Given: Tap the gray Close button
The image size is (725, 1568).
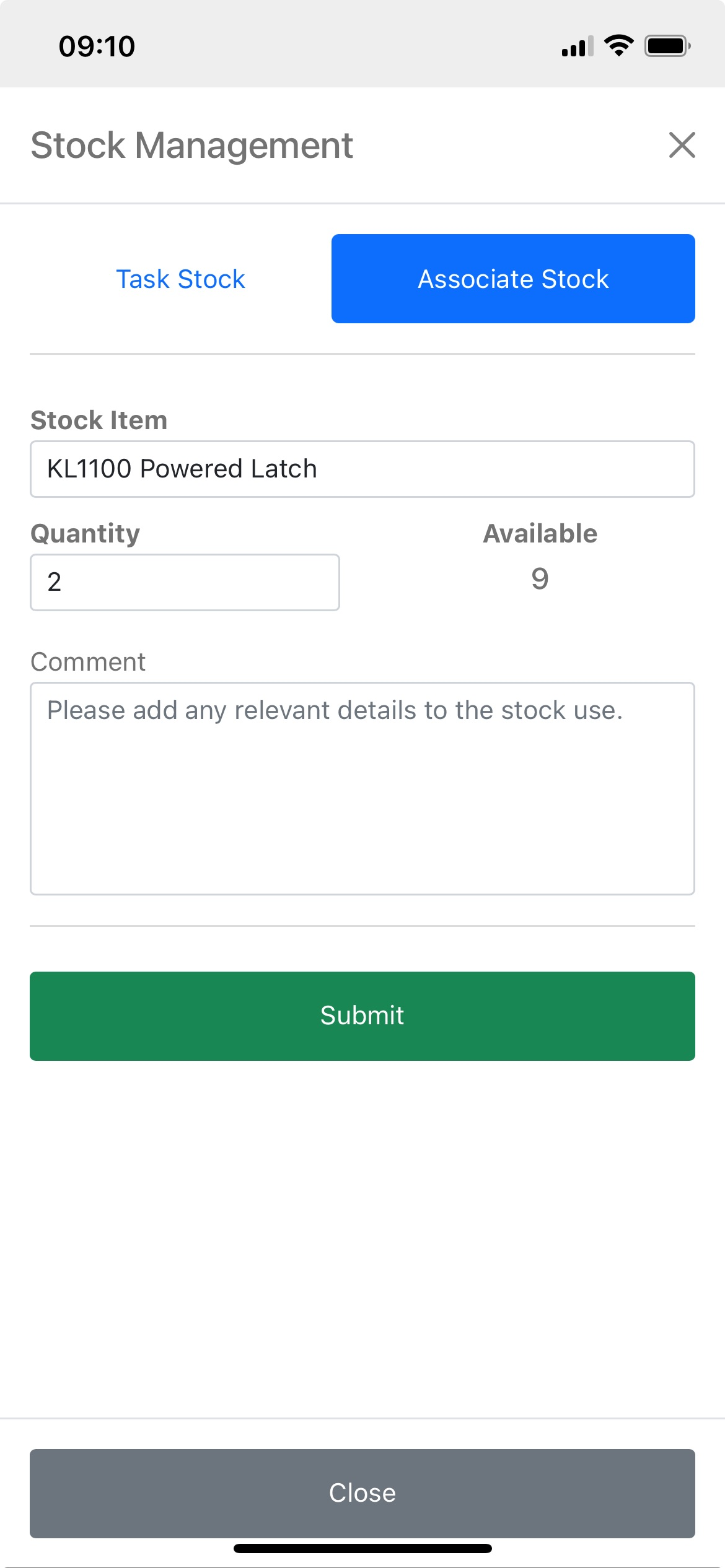Looking at the screenshot, I should tap(362, 1492).
